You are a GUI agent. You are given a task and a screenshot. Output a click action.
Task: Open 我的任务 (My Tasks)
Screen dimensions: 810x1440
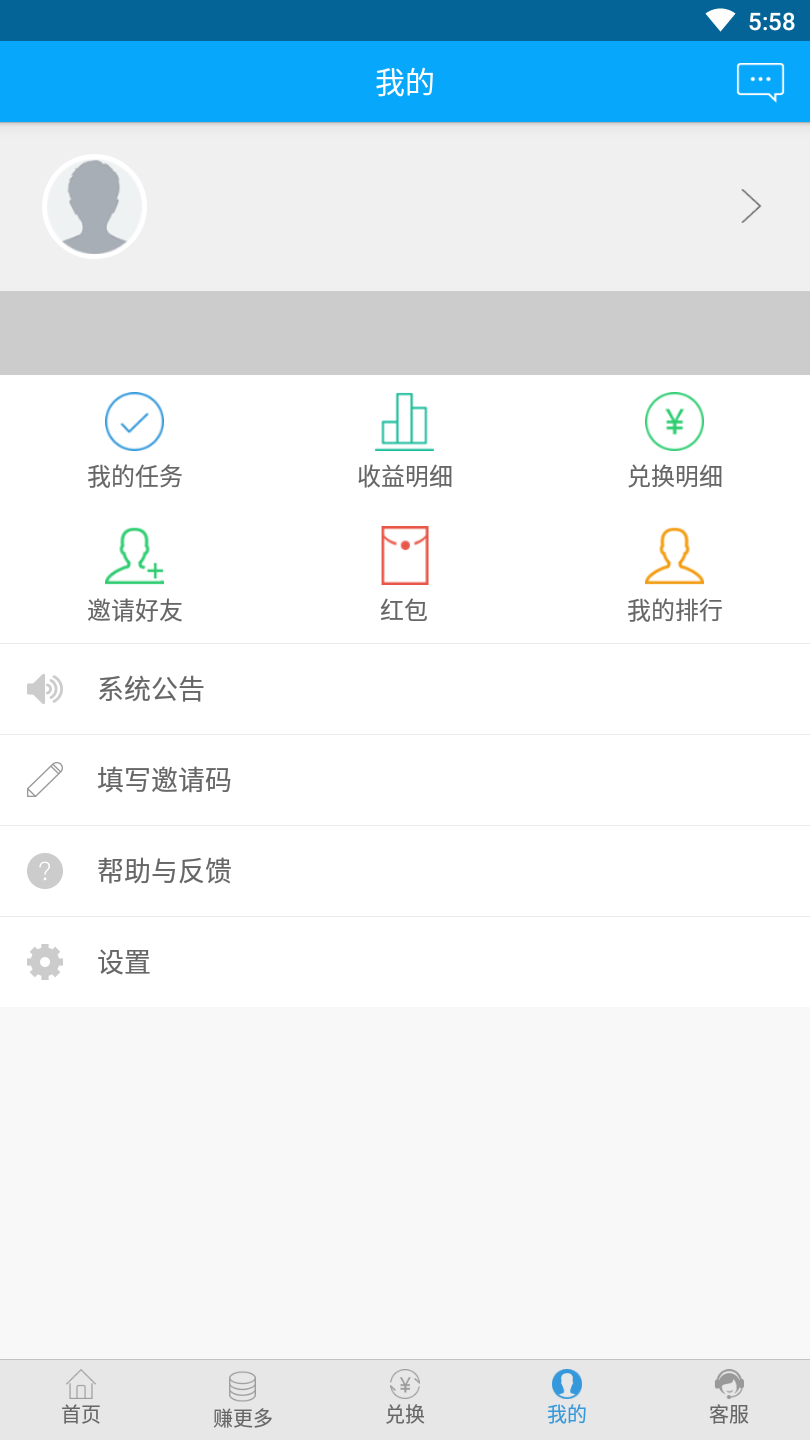tap(135, 441)
